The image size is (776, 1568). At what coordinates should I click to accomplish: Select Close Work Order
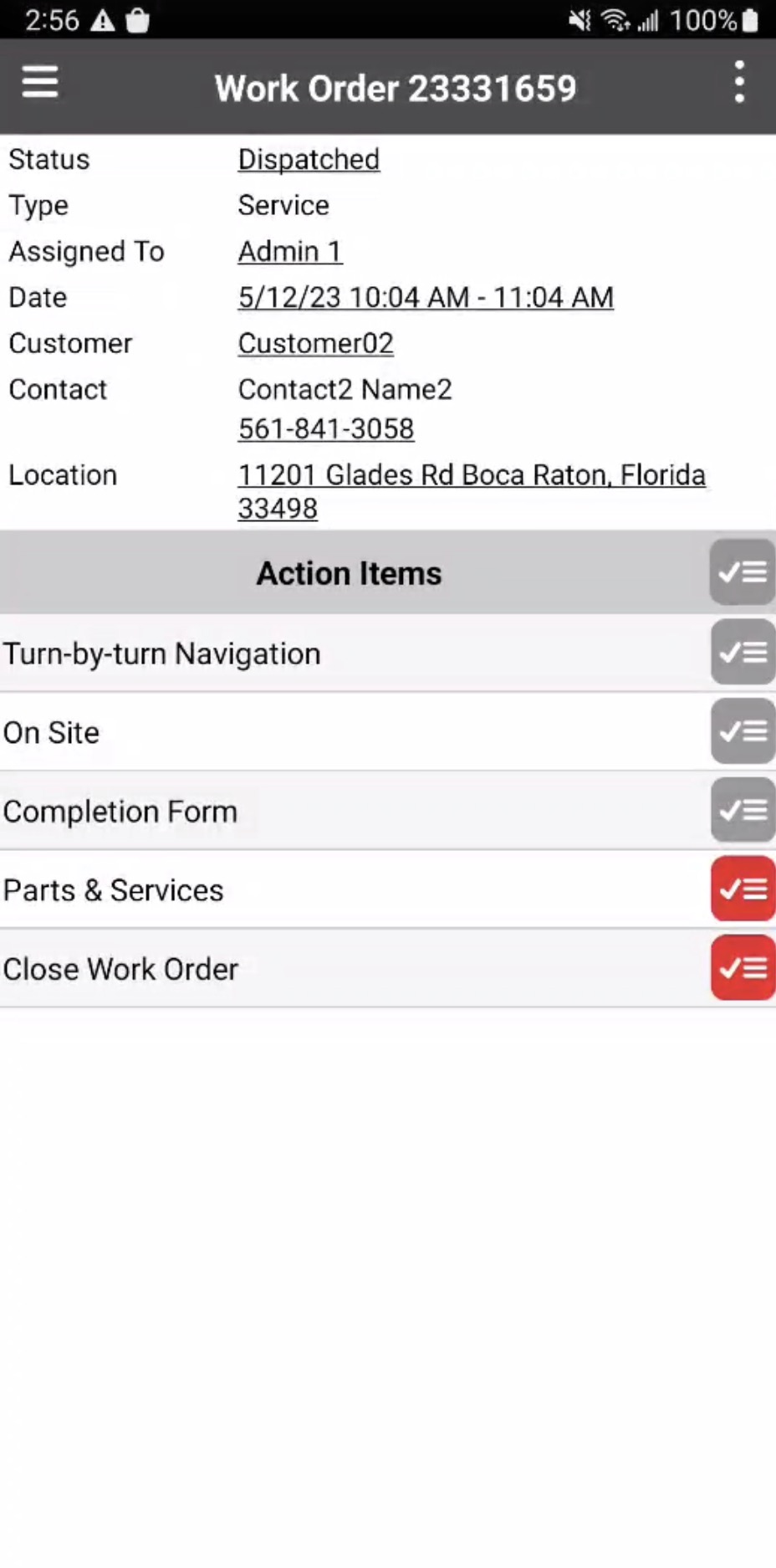point(121,969)
